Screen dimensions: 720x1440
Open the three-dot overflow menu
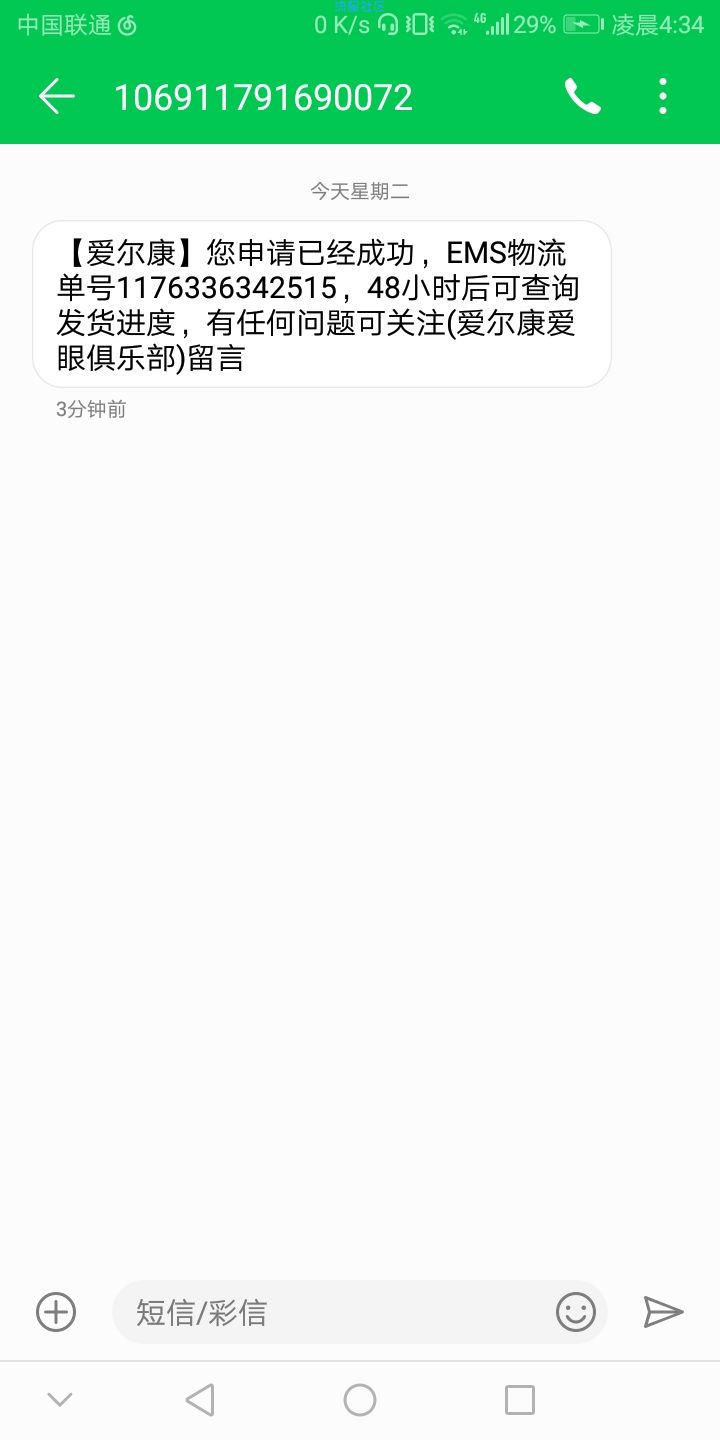click(662, 96)
